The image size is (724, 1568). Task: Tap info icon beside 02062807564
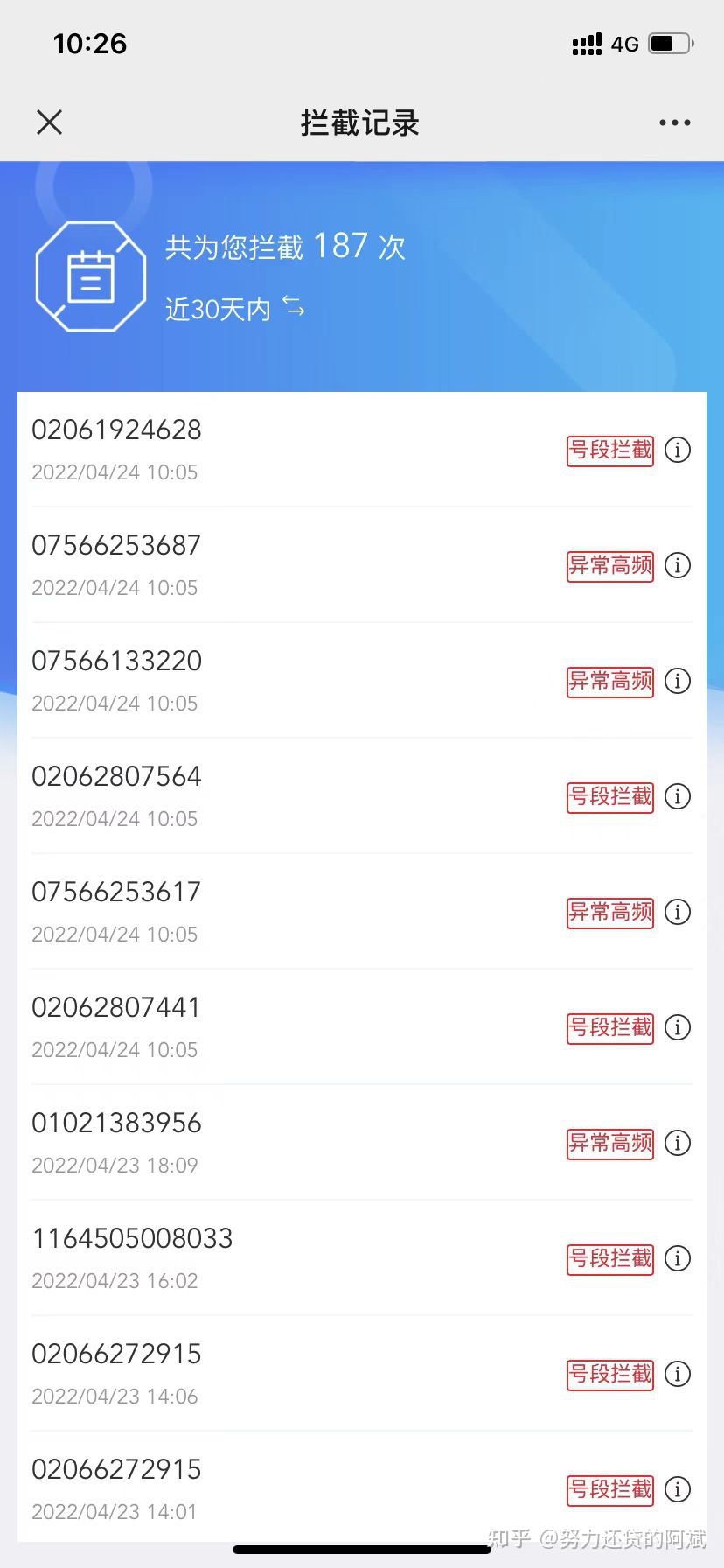pyautogui.click(x=677, y=796)
